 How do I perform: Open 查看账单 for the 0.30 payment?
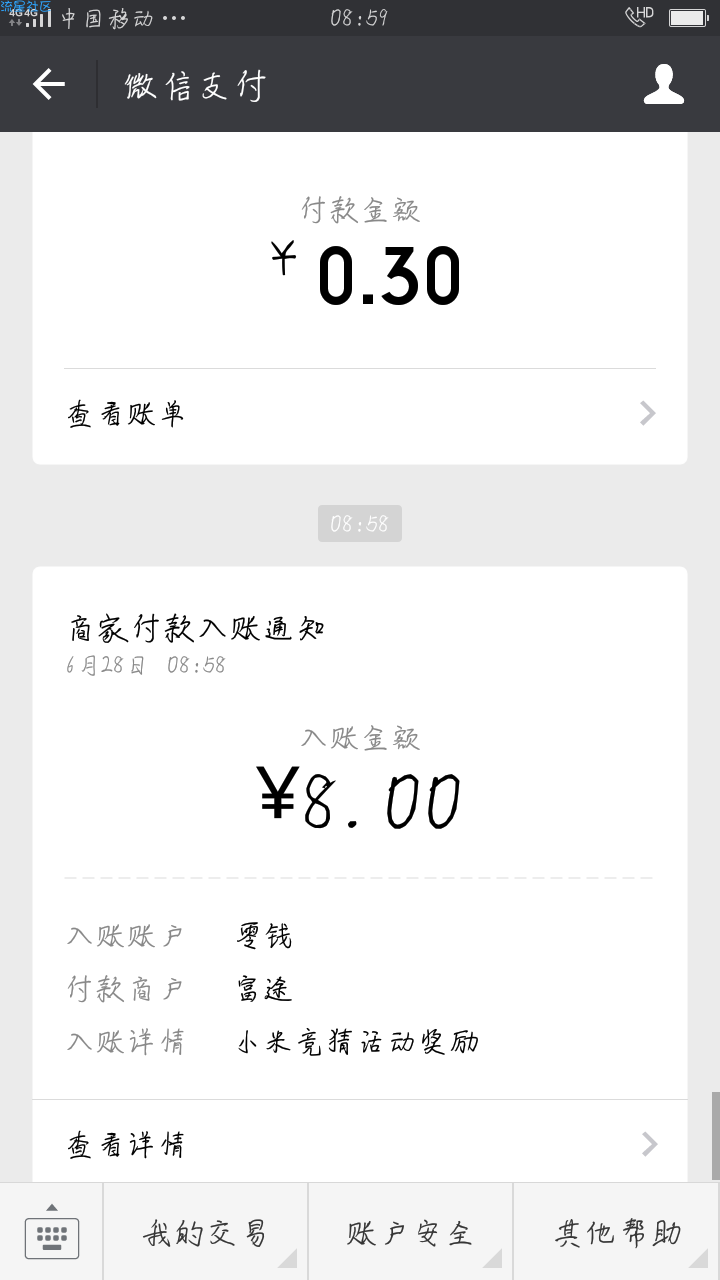click(360, 414)
